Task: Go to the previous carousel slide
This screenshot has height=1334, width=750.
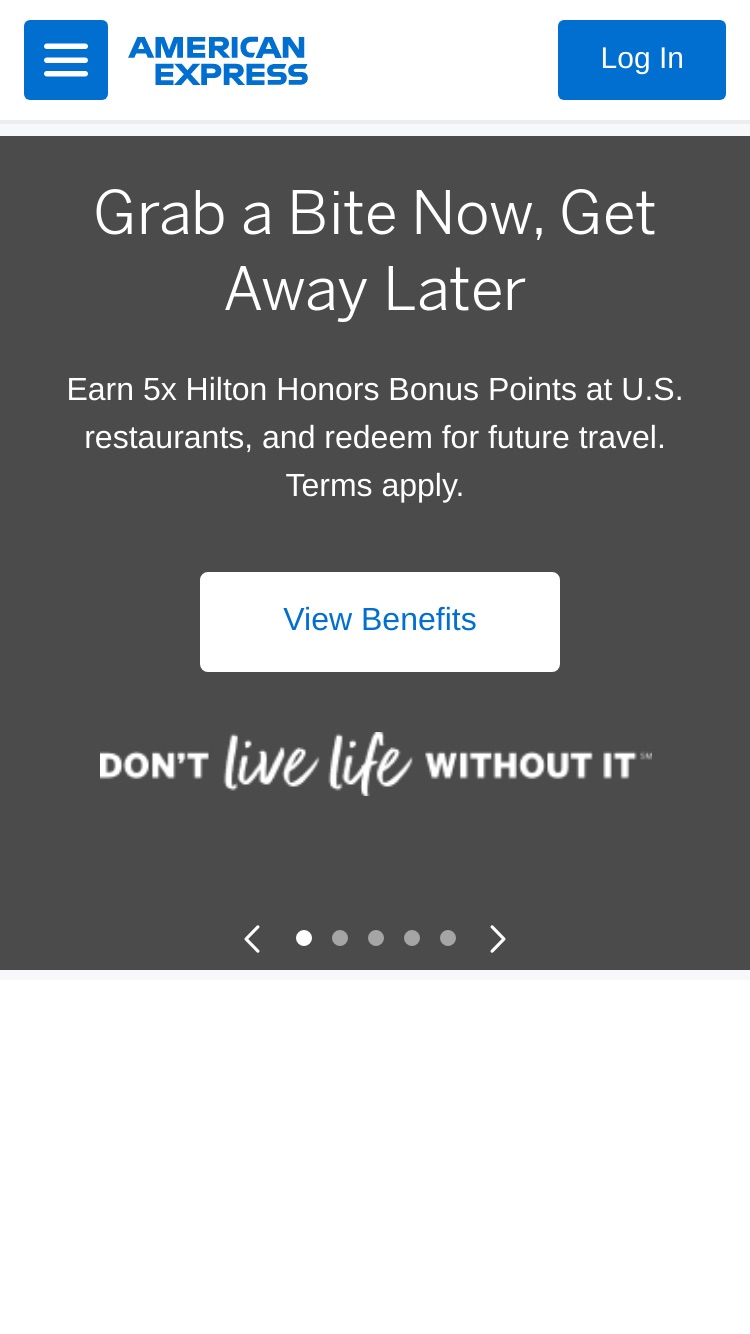Action: 252,939
